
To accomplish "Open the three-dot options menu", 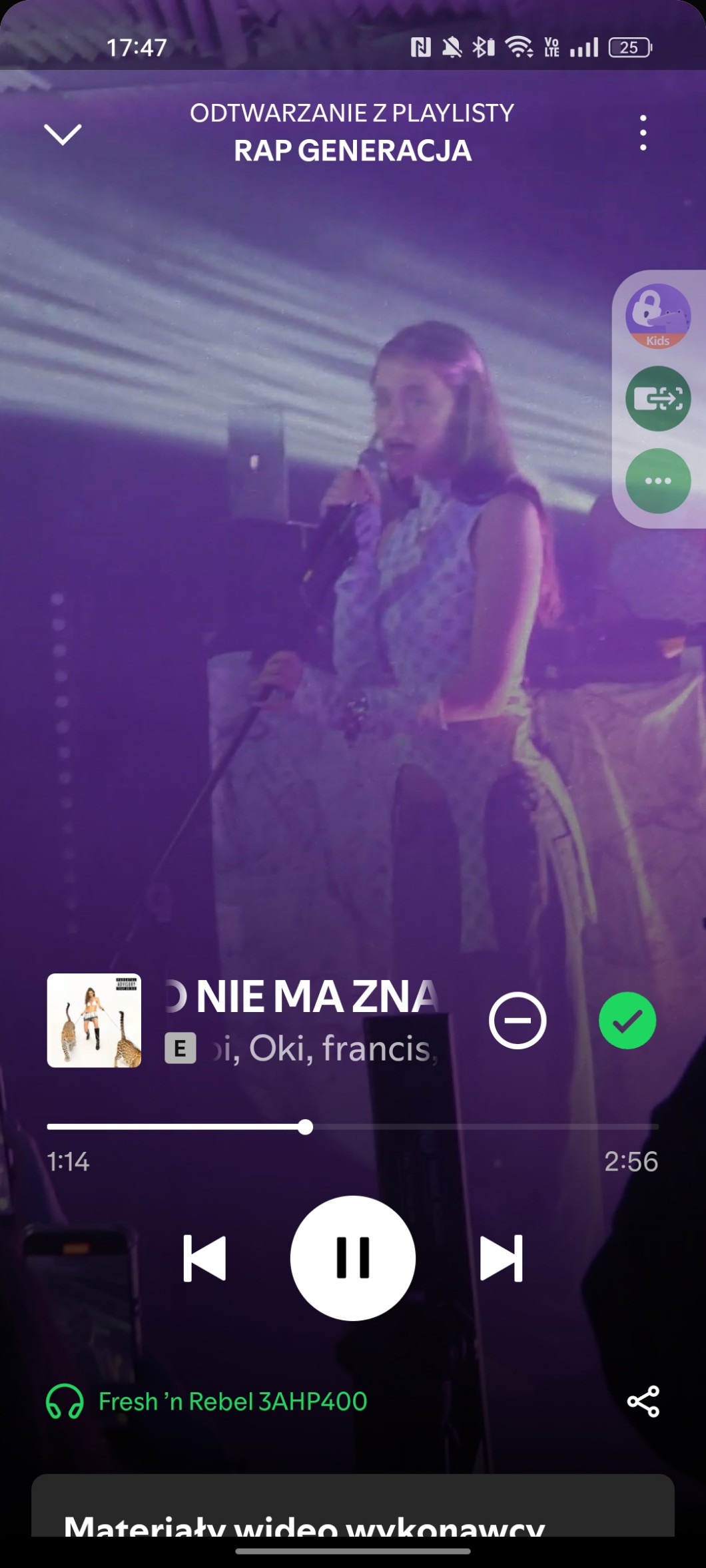I will 643,132.
